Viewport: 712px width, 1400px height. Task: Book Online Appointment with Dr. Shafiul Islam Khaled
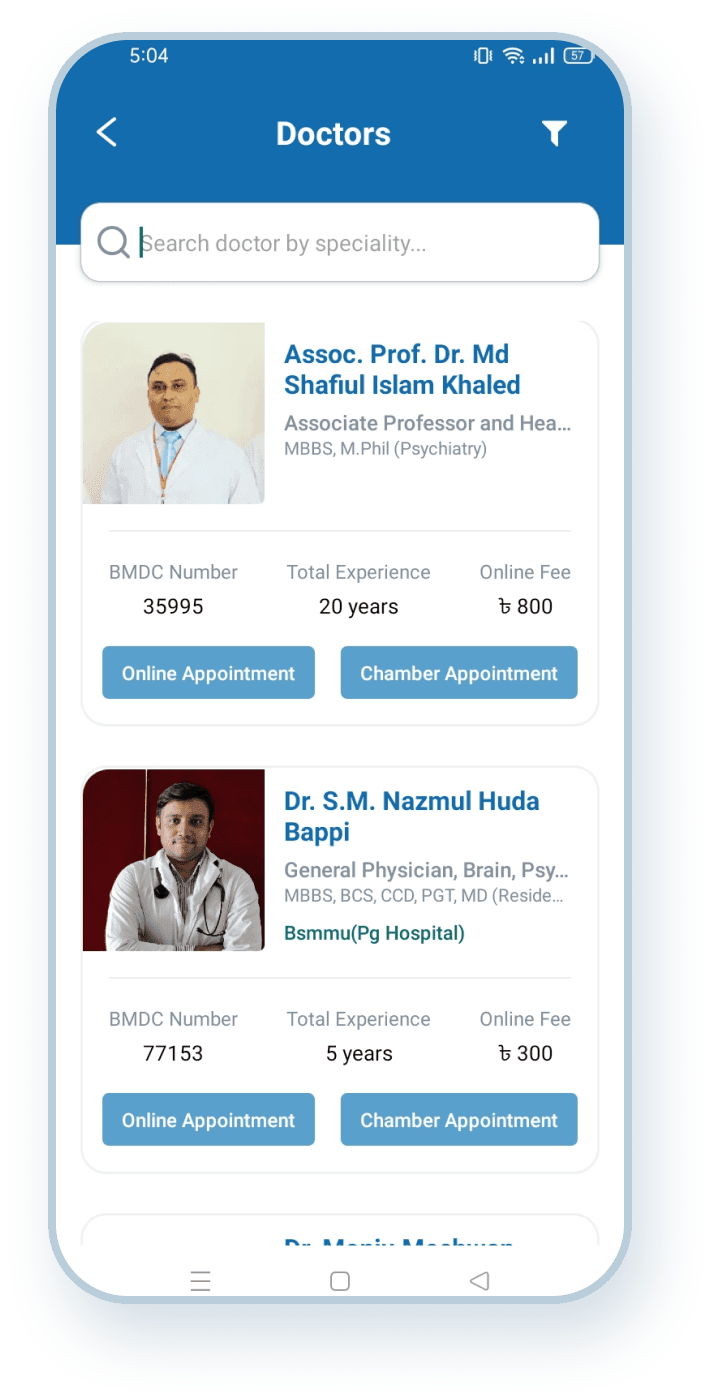[208, 673]
